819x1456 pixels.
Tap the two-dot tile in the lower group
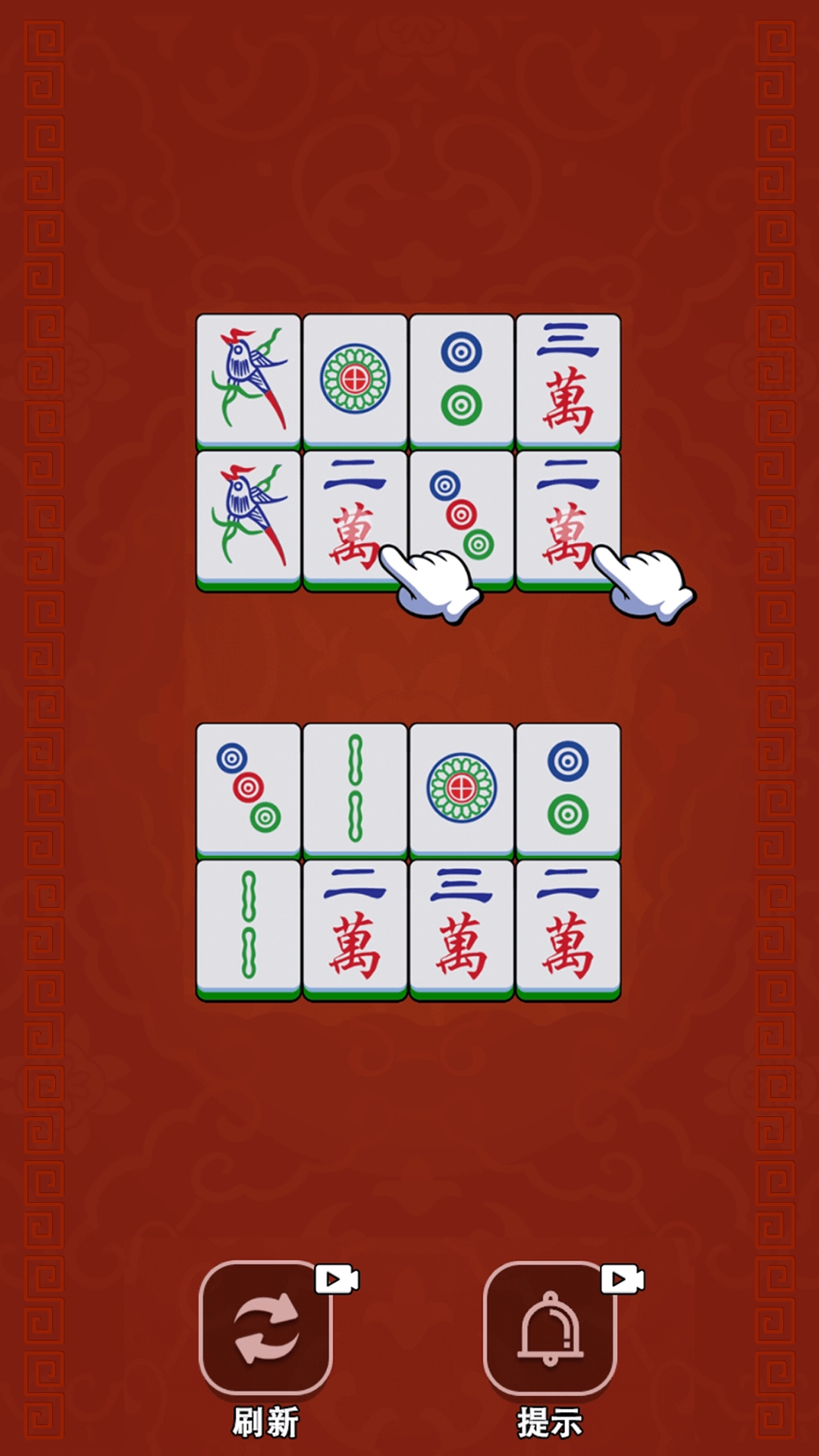pyautogui.click(x=568, y=789)
